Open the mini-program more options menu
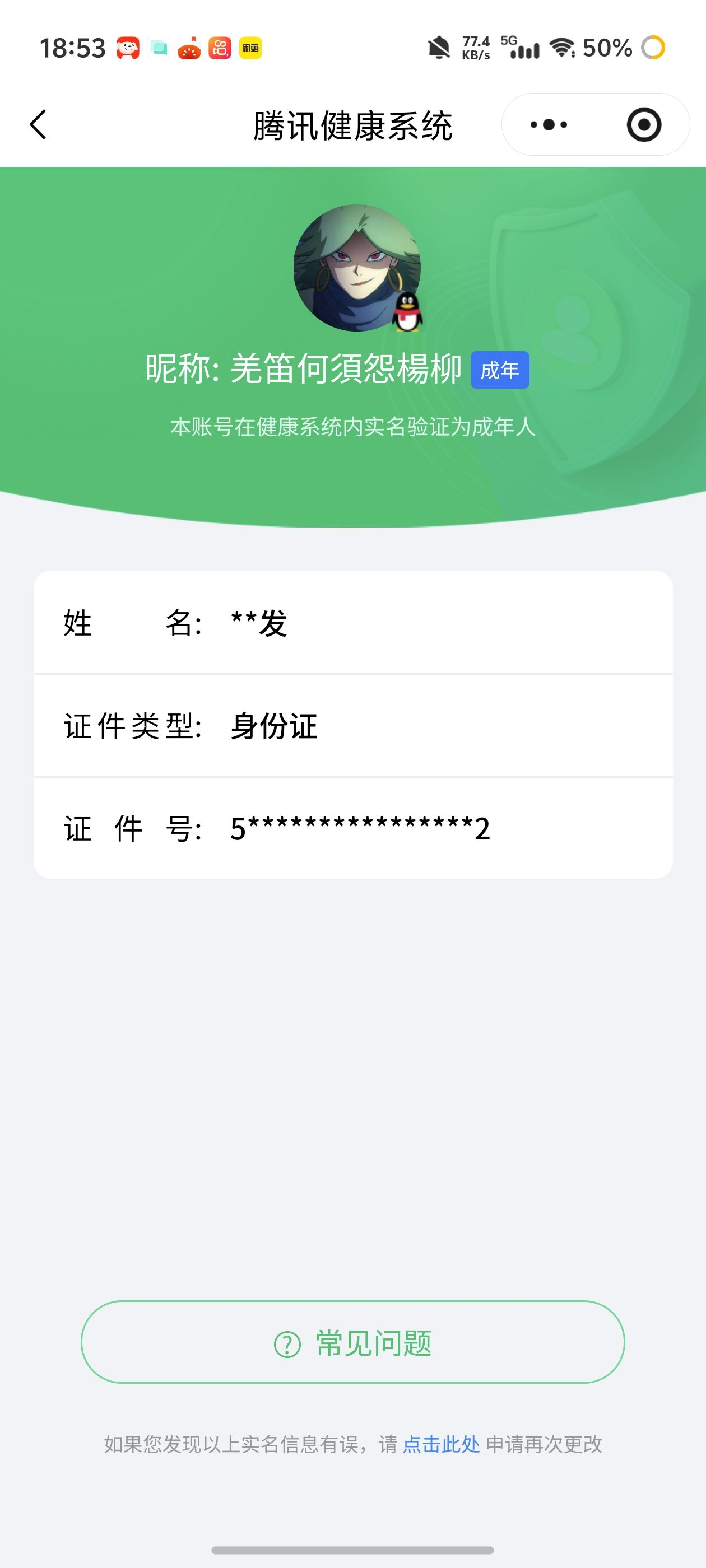706x1568 pixels. [x=547, y=124]
